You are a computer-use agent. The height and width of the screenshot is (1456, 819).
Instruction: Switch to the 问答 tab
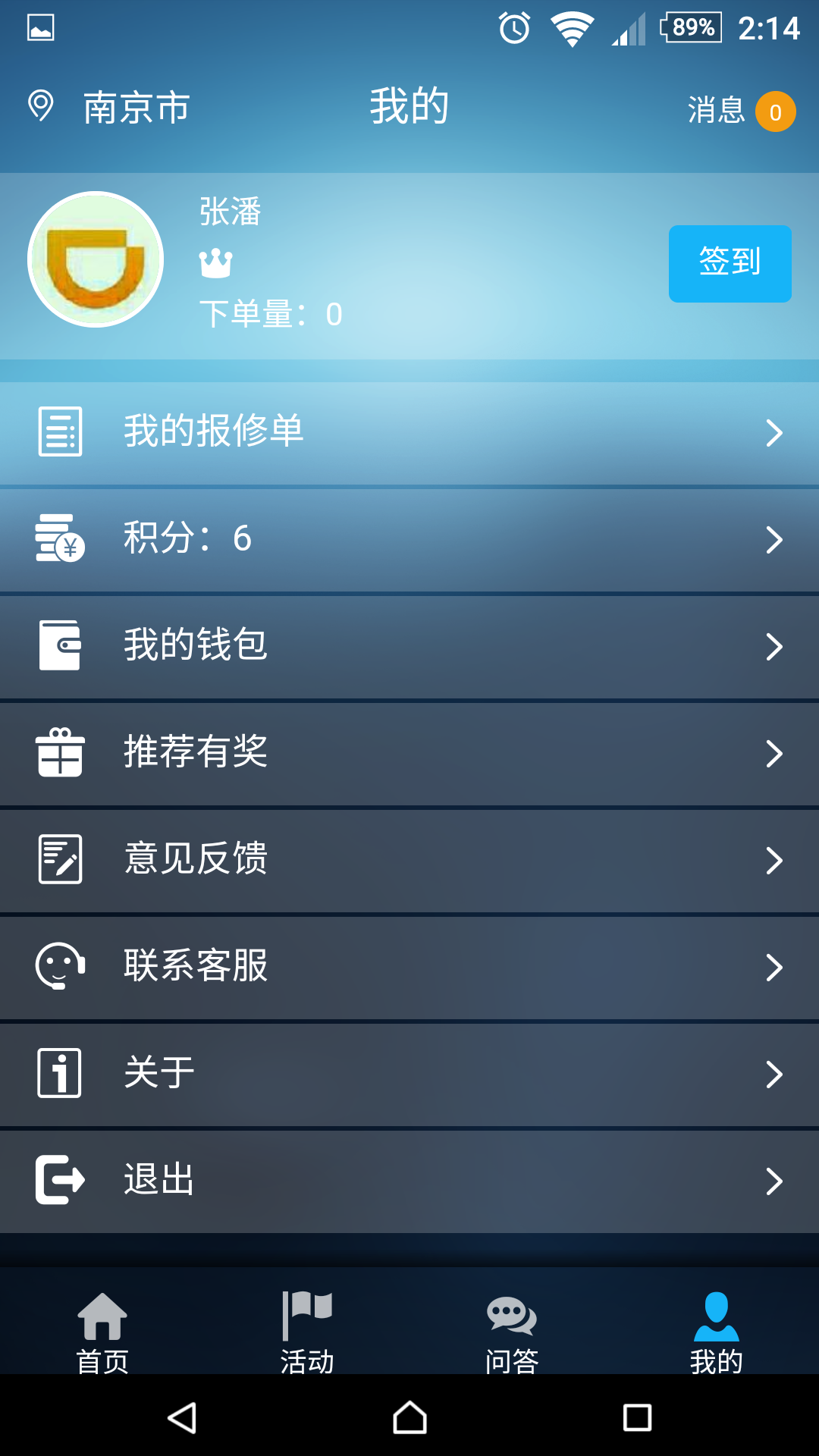click(x=512, y=1332)
